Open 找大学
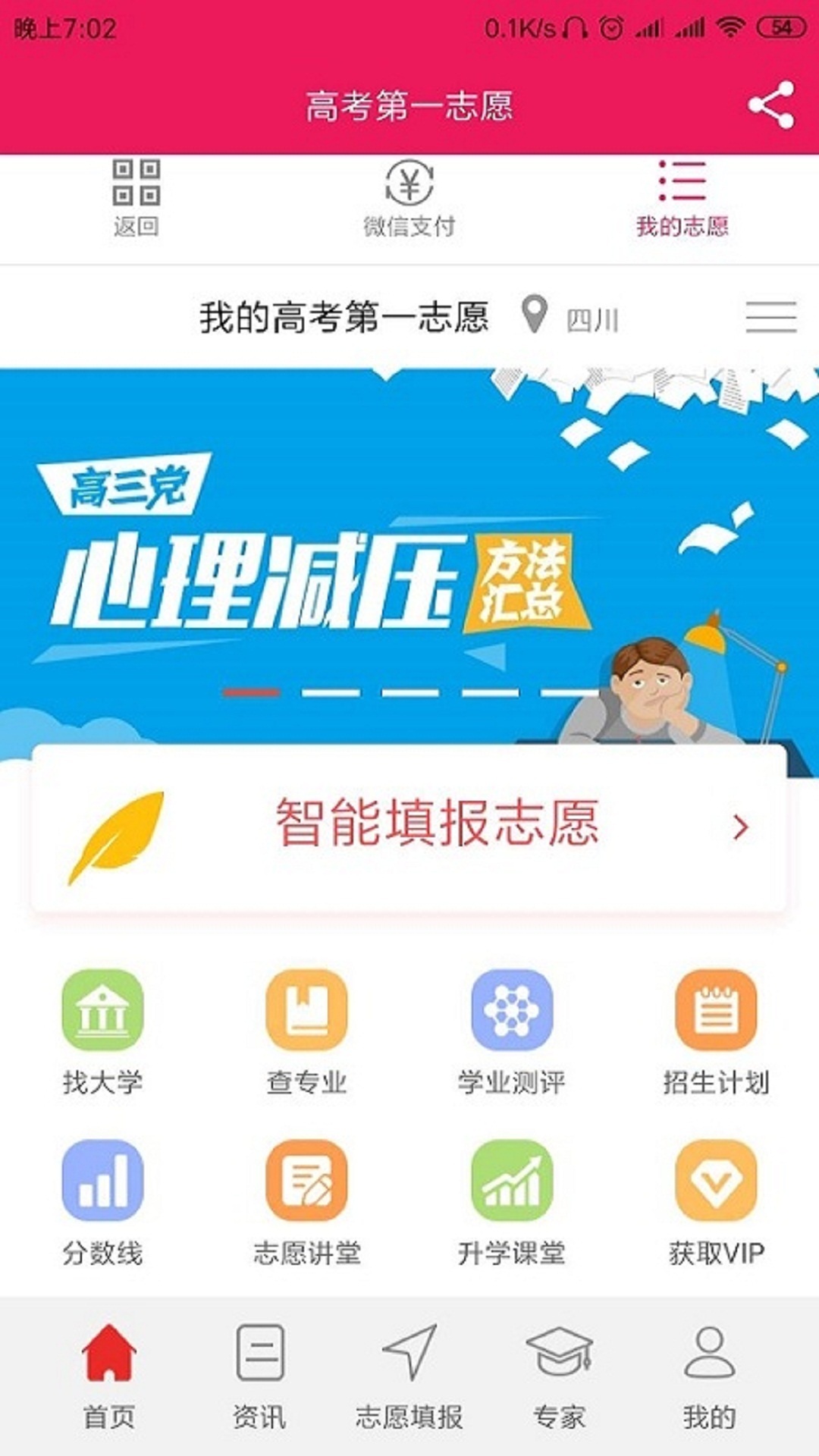Screen dimensions: 819x1456 pyautogui.click(x=102, y=1032)
